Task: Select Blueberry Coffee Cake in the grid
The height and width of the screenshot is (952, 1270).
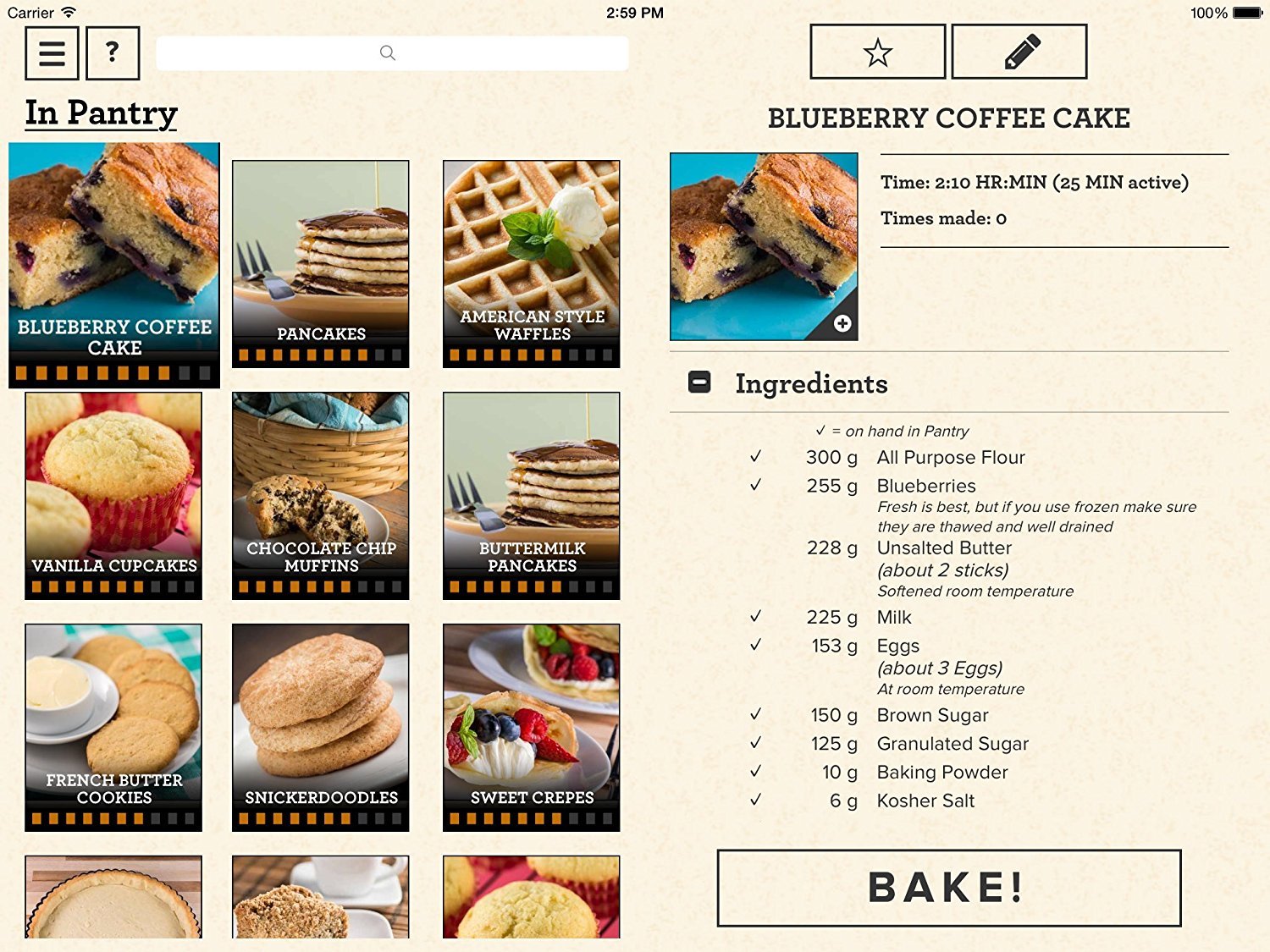Action: [x=113, y=264]
